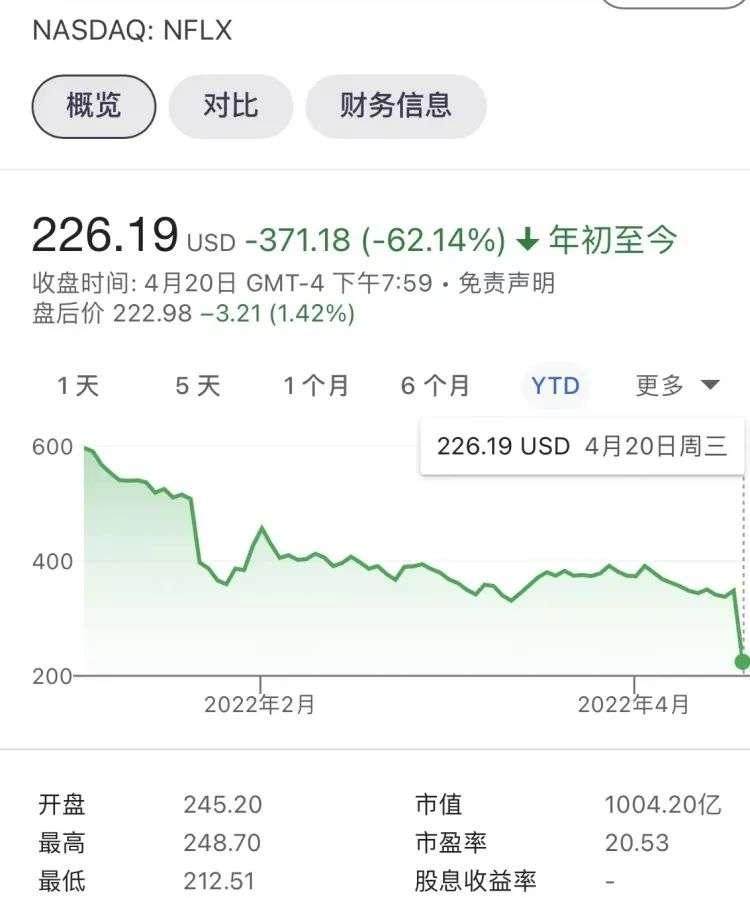Select the 1天 chart range
This screenshot has height=898, width=750.
coord(78,386)
